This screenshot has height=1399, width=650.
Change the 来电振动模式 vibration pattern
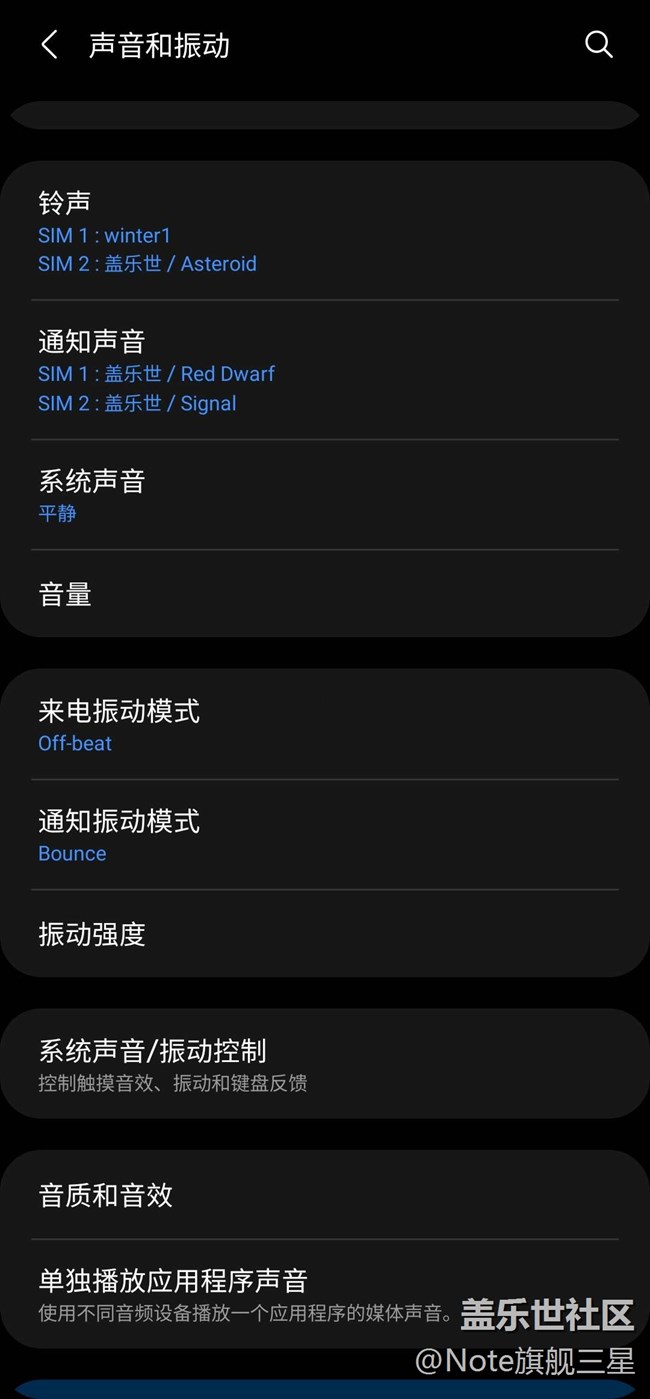click(325, 725)
